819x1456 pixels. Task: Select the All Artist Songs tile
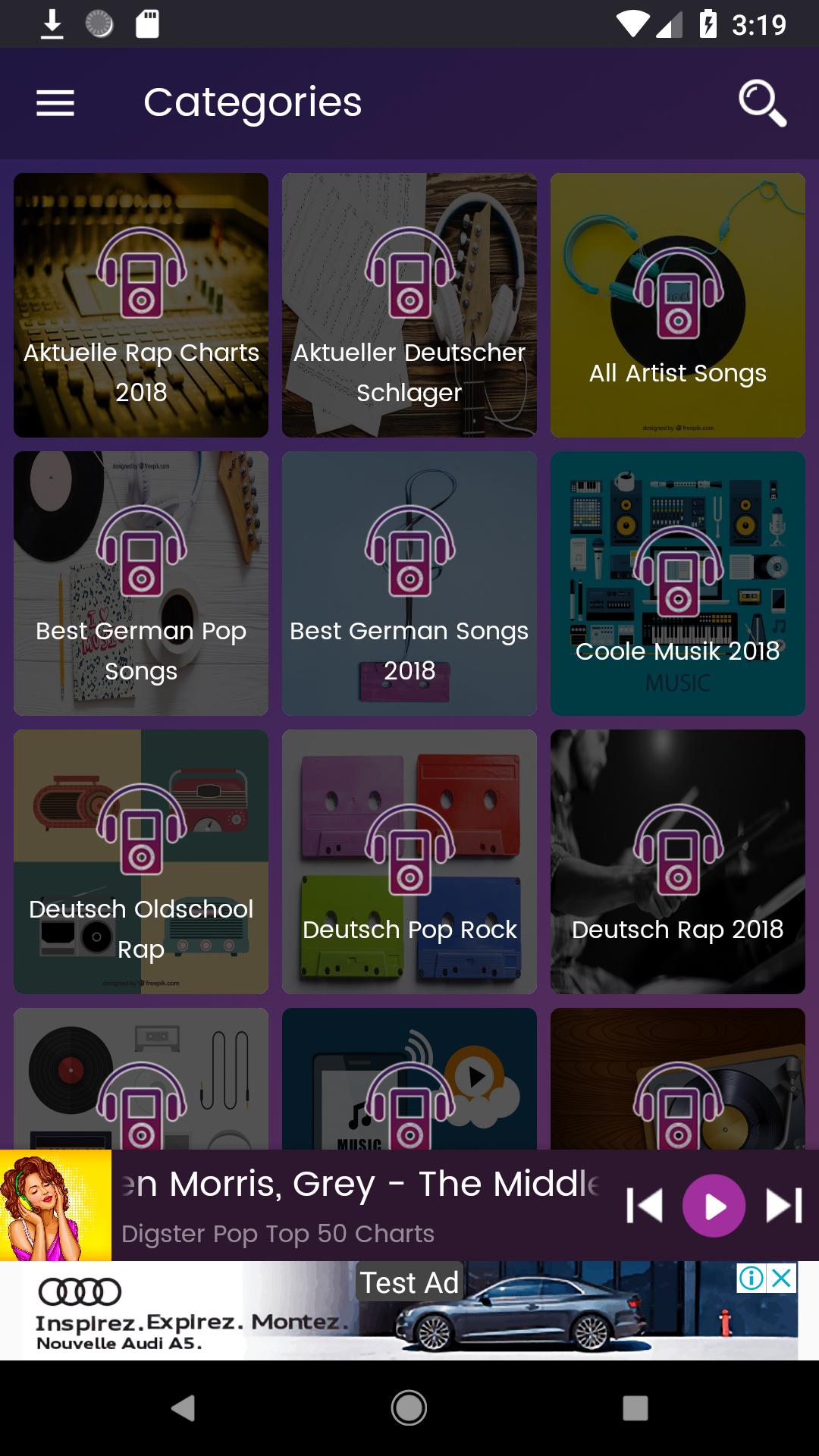click(677, 305)
